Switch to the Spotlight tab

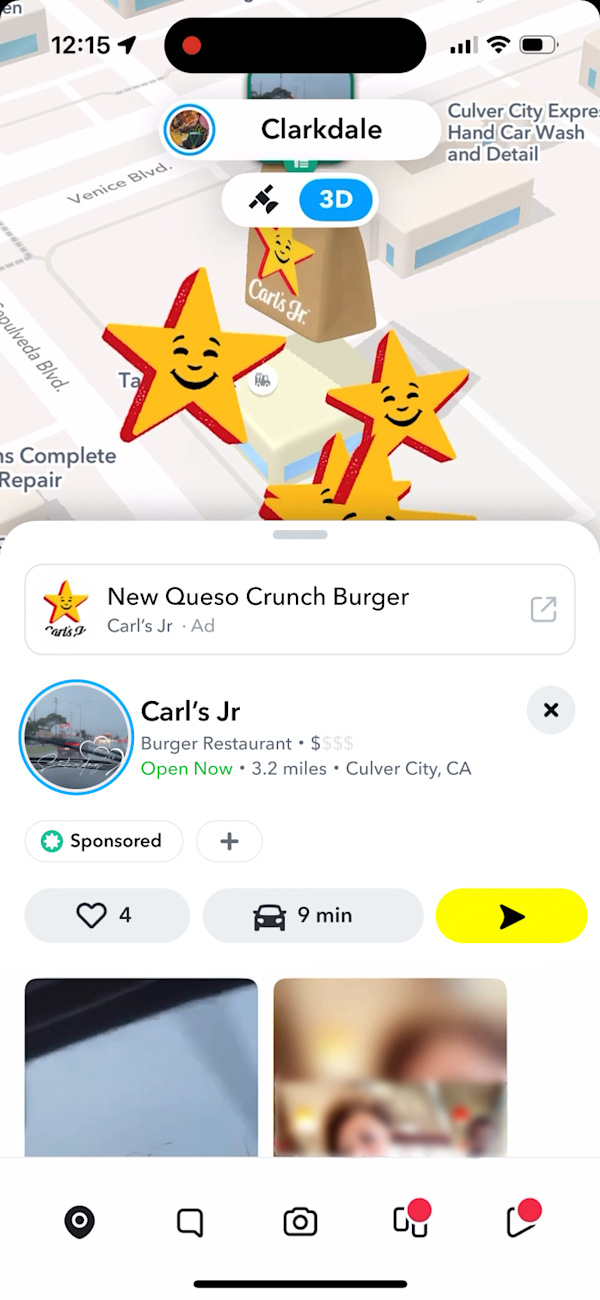pos(521,1221)
